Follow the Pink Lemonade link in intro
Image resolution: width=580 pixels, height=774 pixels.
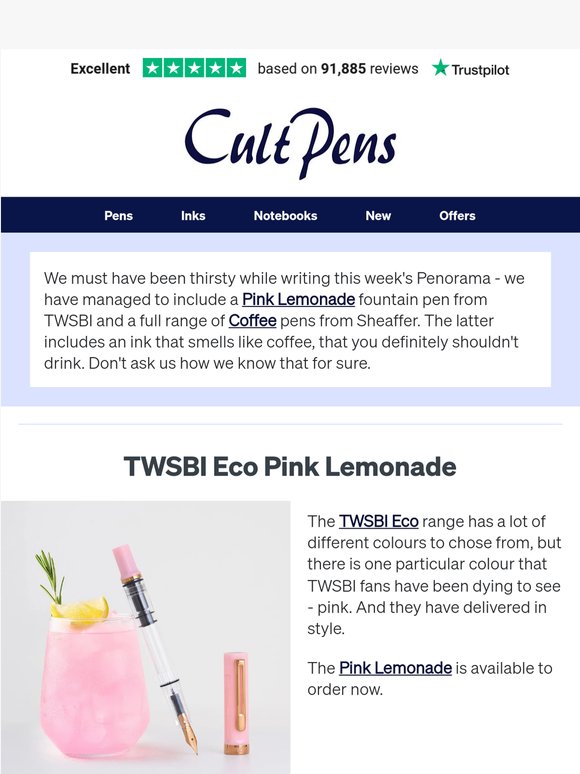pos(298,299)
